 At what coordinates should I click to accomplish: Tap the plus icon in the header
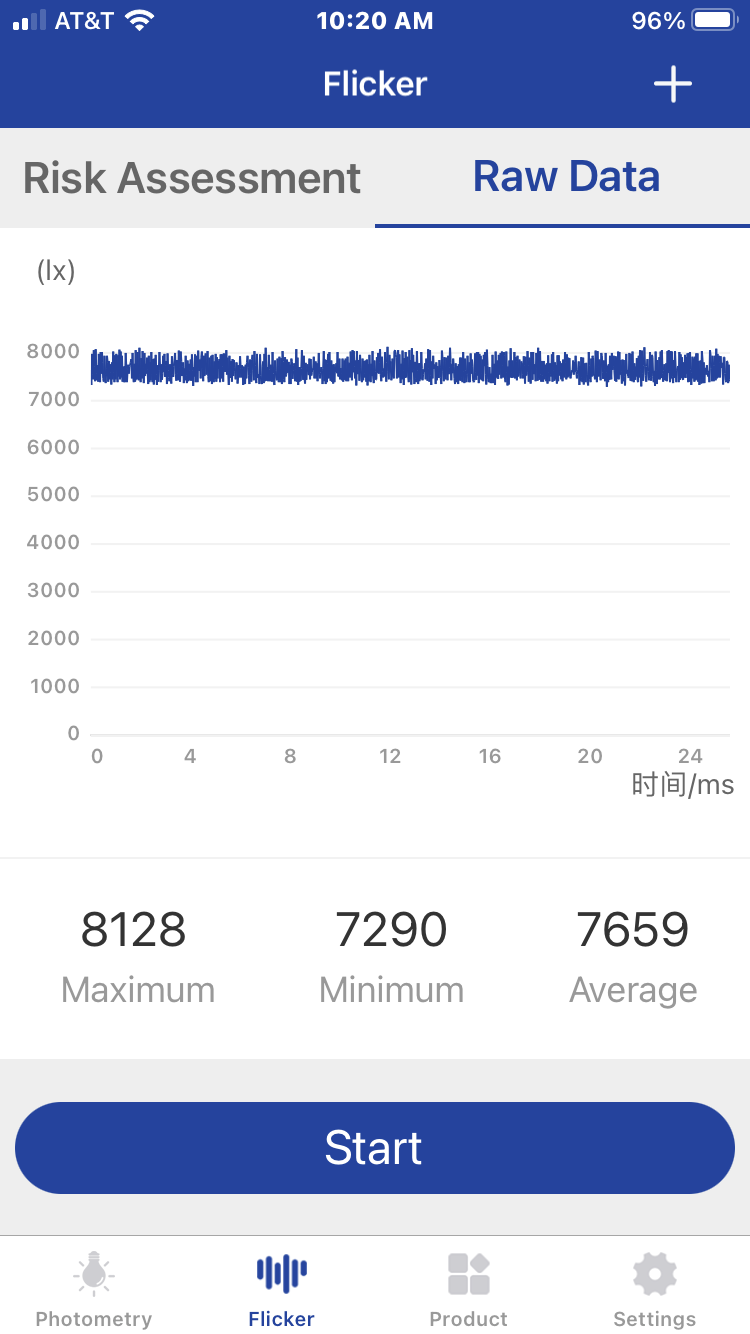click(673, 84)
